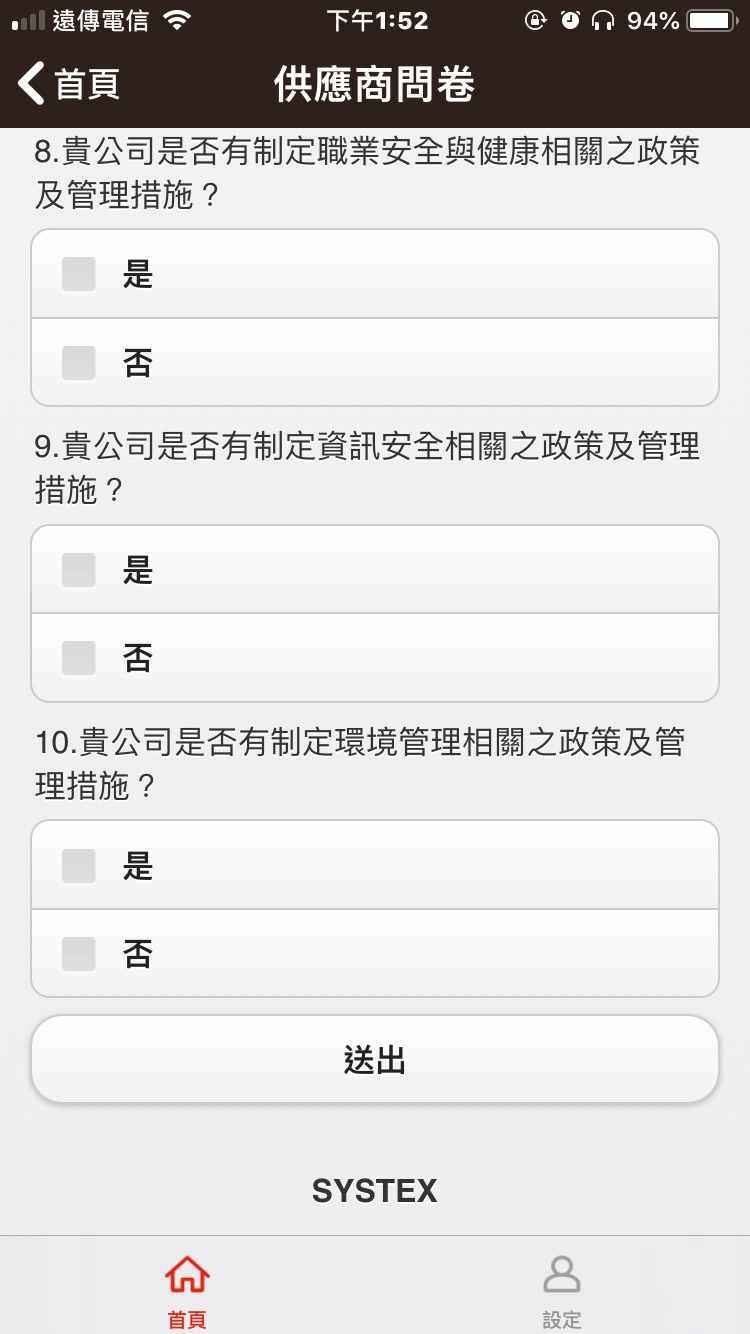
Task: Open the 設定 tab
Action: [x=562, y=1290]
